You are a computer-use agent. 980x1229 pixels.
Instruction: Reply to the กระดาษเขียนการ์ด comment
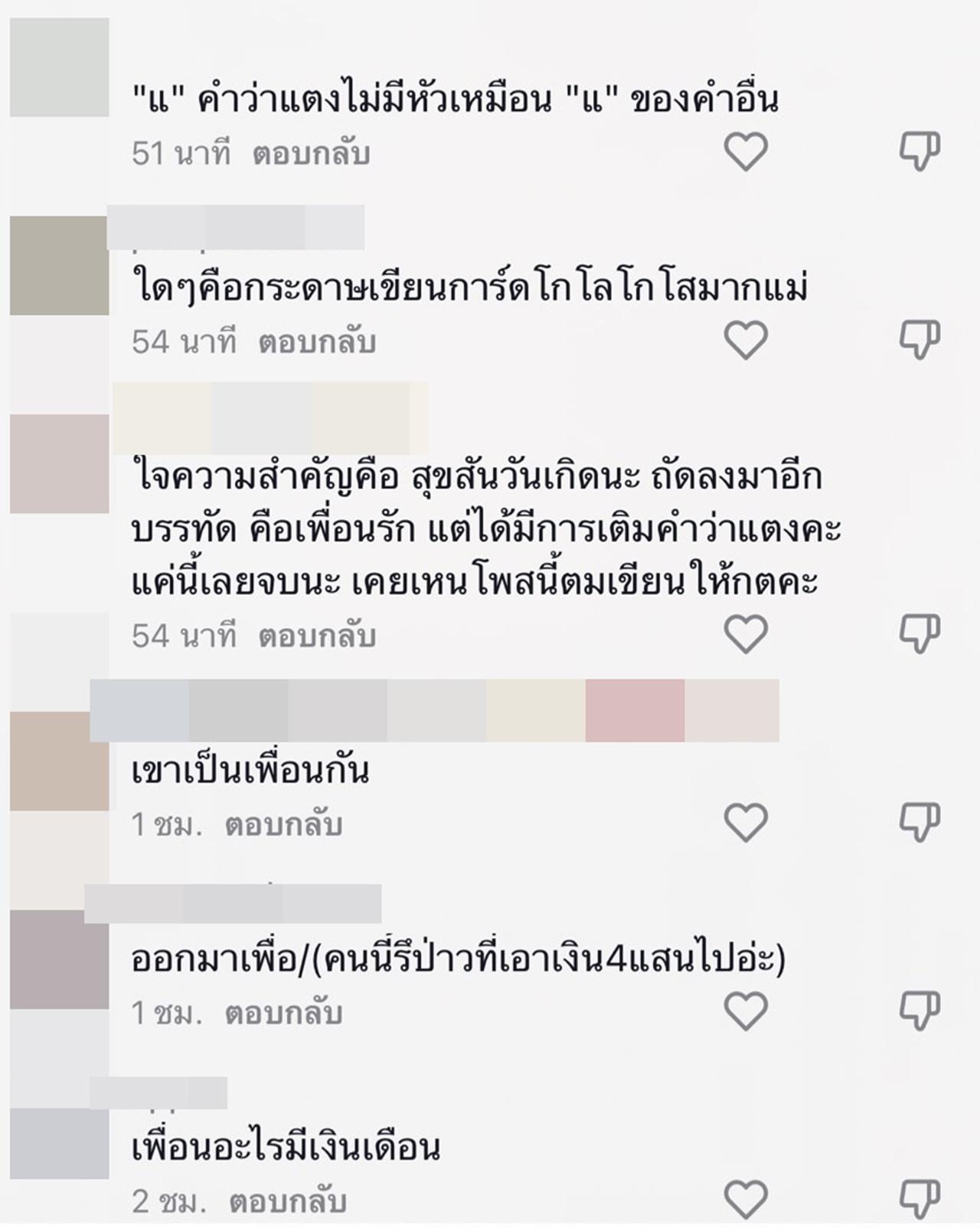(x=317, y=342)
